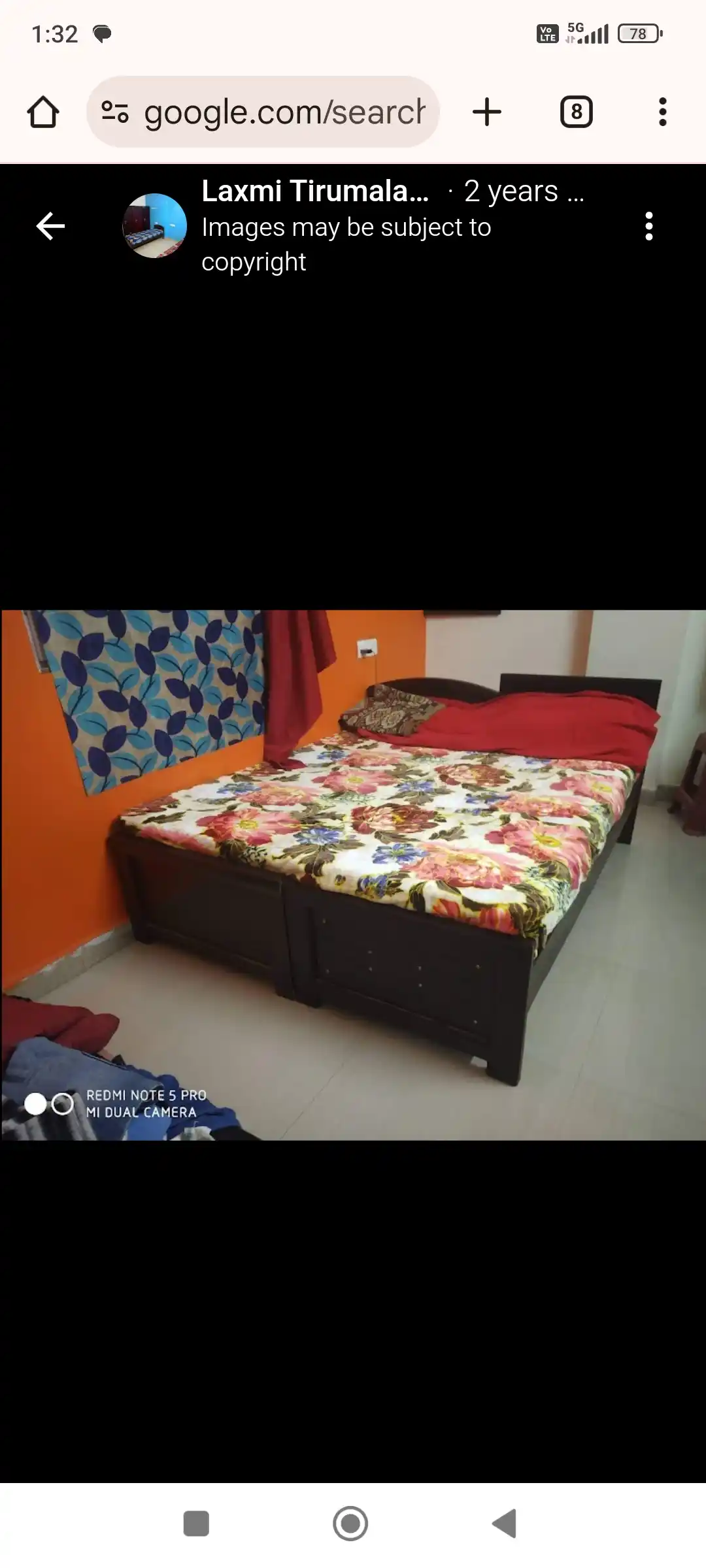The height and width of the screenshot is (1568, 706).
Task: Open the Chrome three-dot menu
Action: point(662,112)
